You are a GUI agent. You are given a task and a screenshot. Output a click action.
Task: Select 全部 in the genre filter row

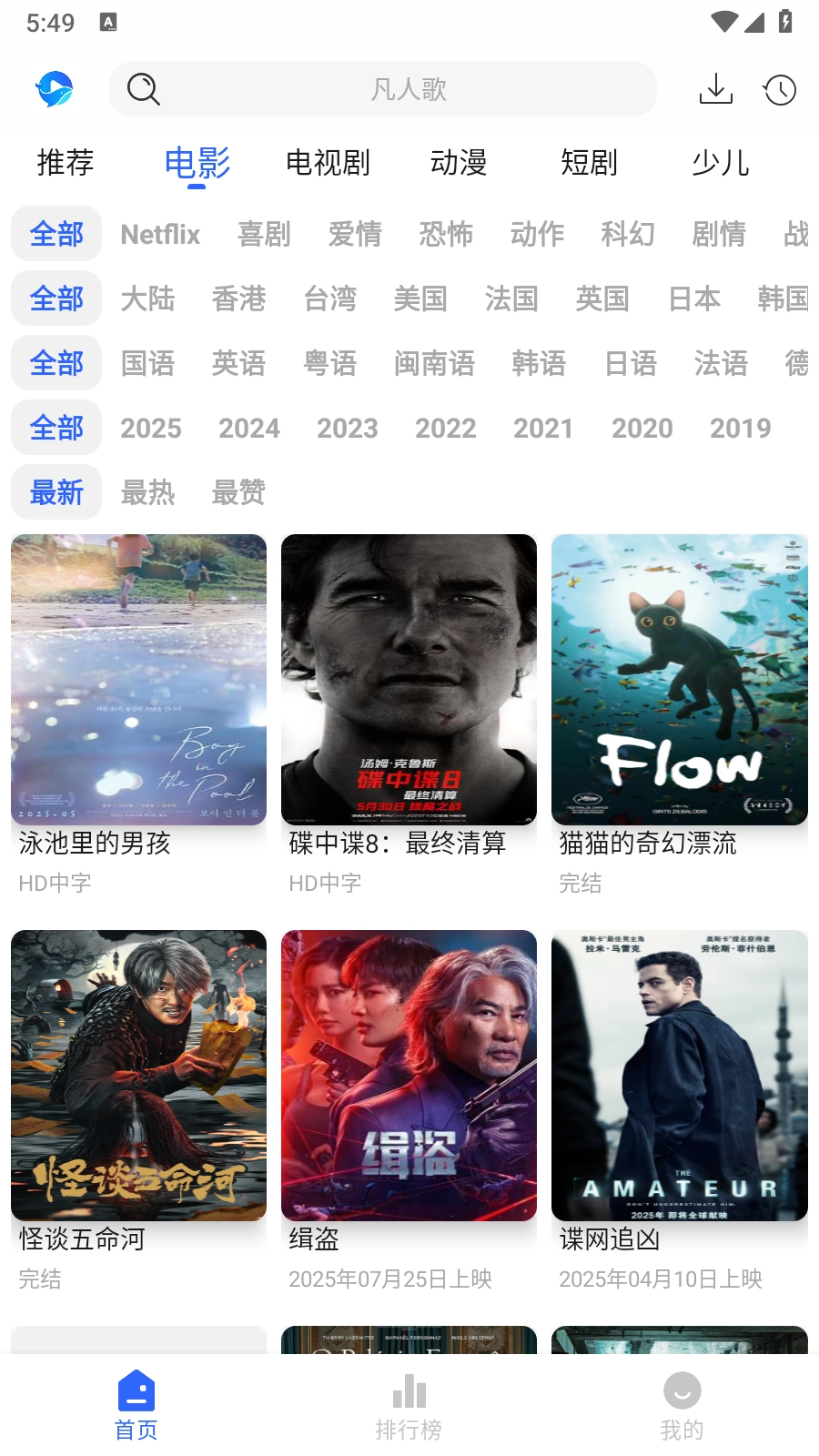56,234
